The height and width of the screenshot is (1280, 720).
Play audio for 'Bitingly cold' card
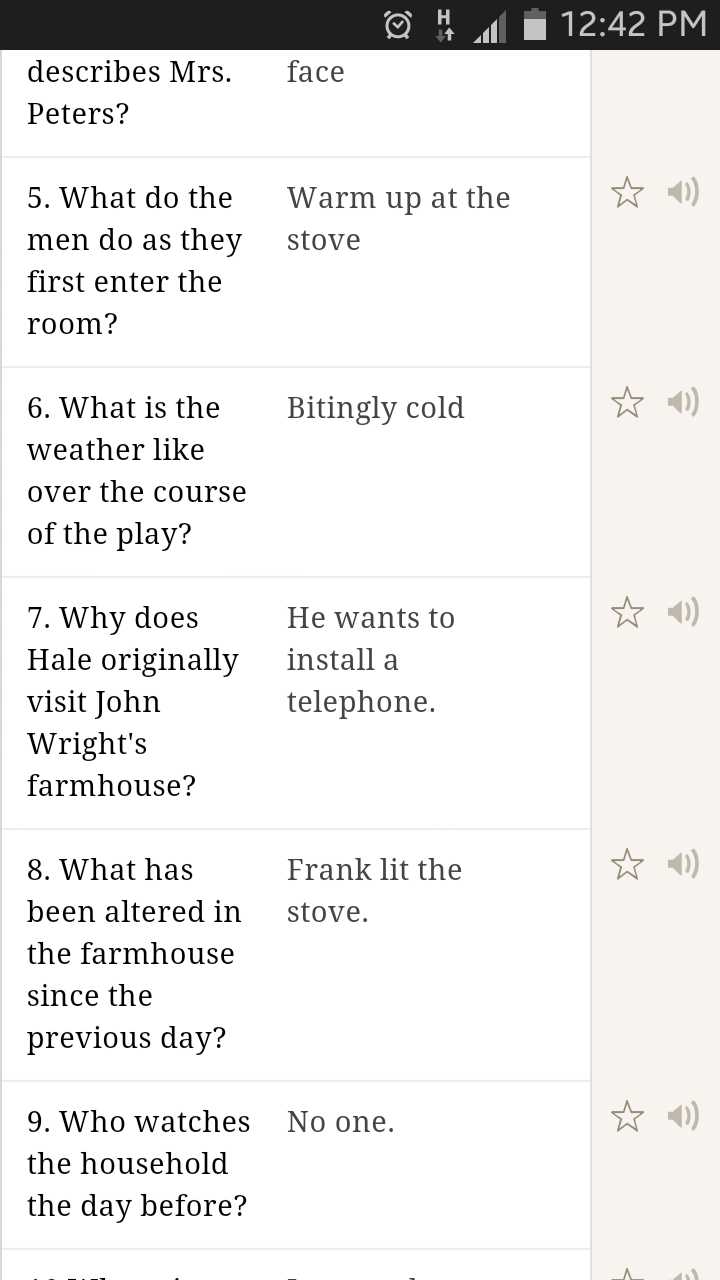point(683,402)
